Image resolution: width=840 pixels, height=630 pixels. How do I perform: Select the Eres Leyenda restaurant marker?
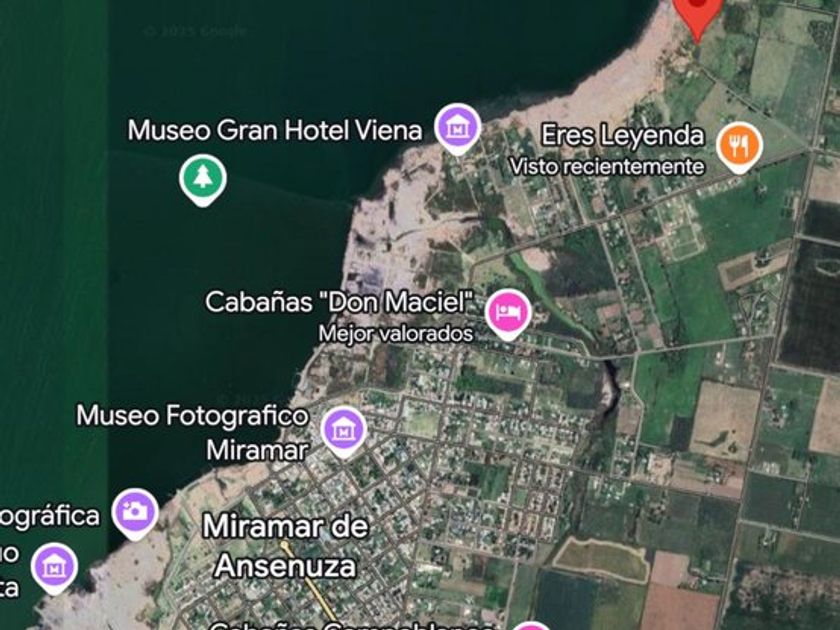click(739, 146)
